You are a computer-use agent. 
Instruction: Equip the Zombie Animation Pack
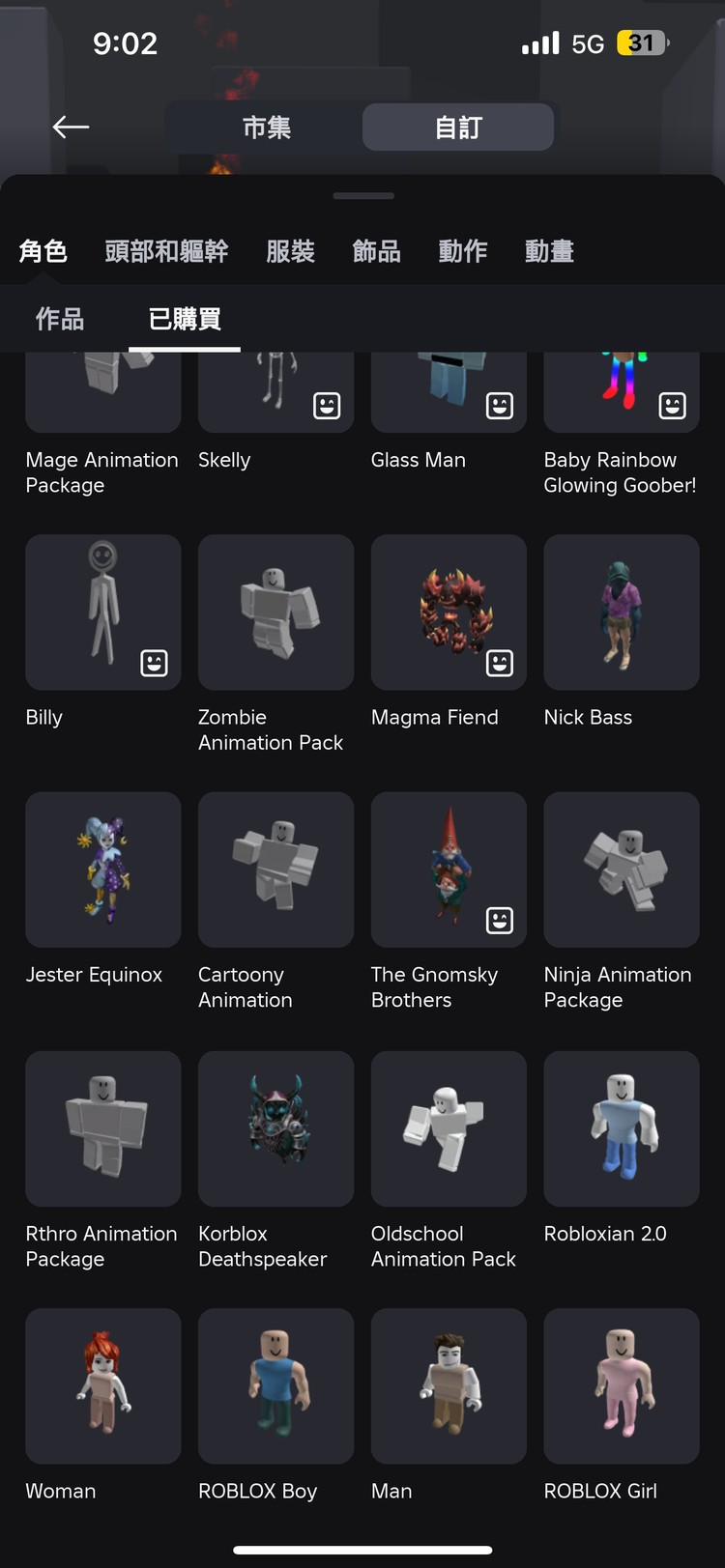275,613
